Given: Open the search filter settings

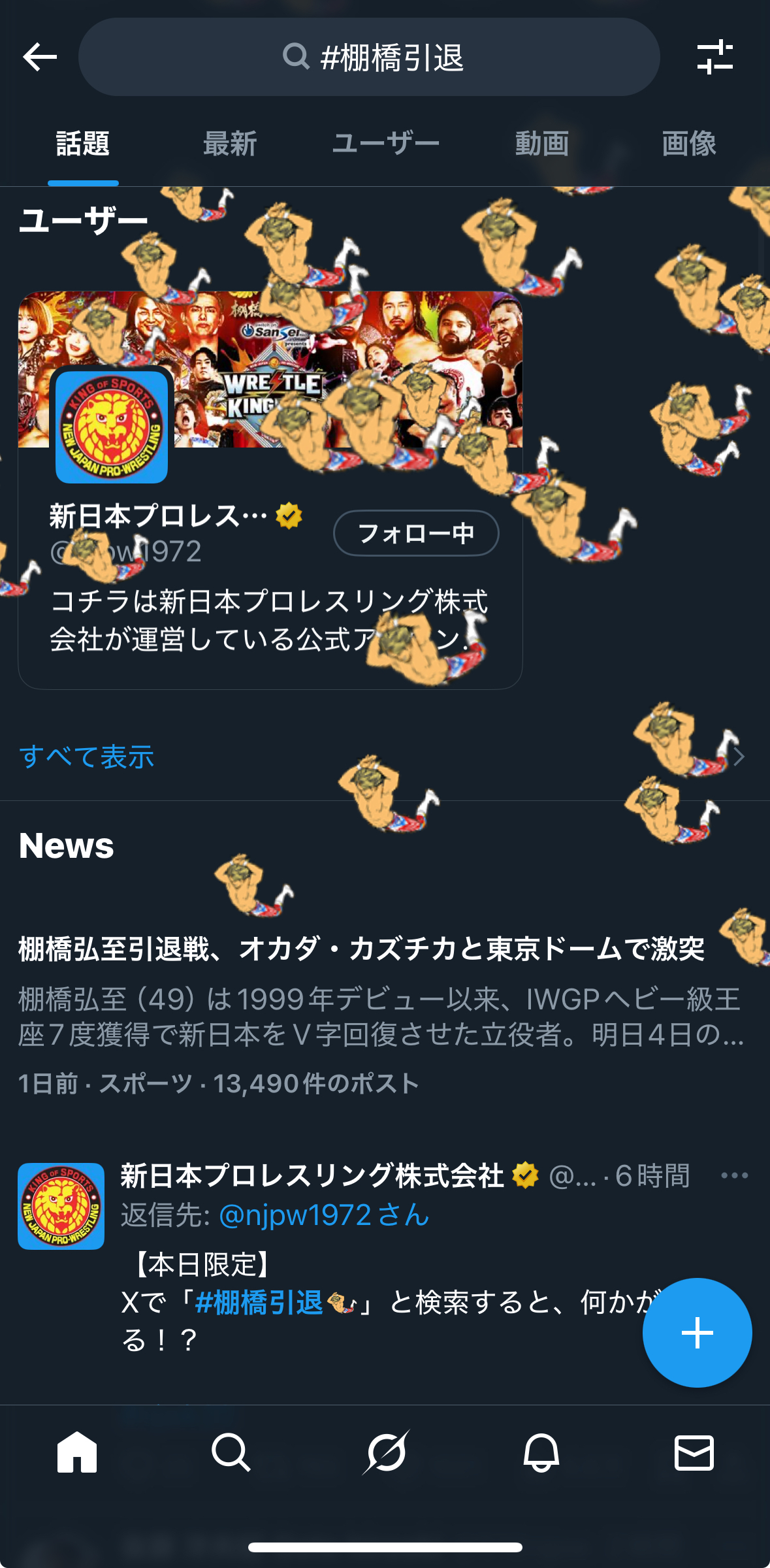Looking at the screenshot, I should click(714, 57).
